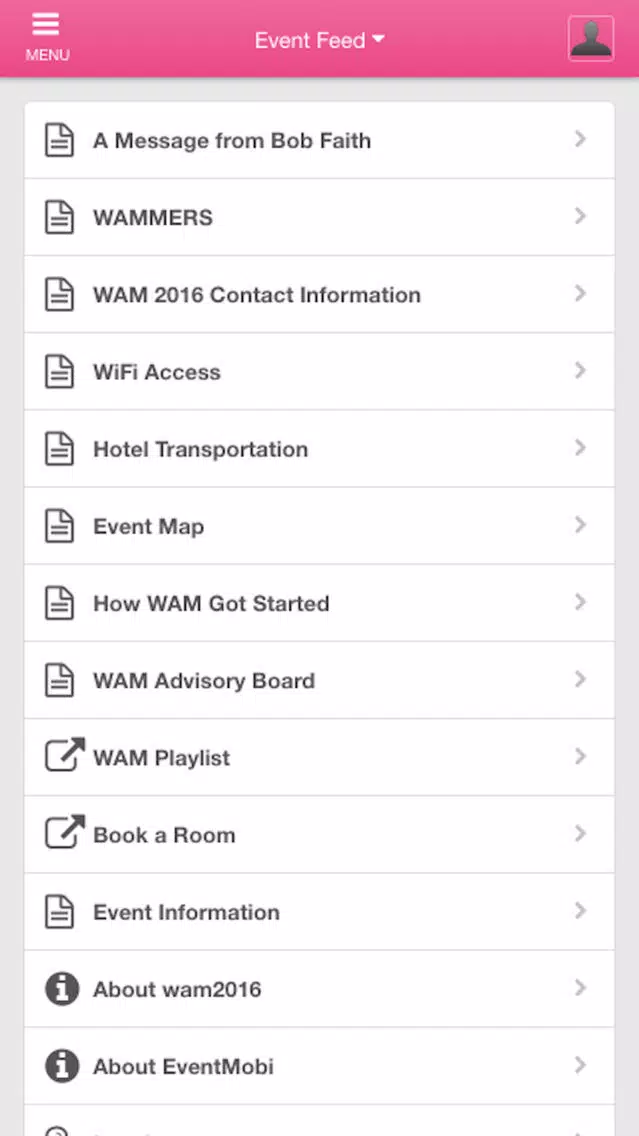Open Event Information

coord(320,911)
